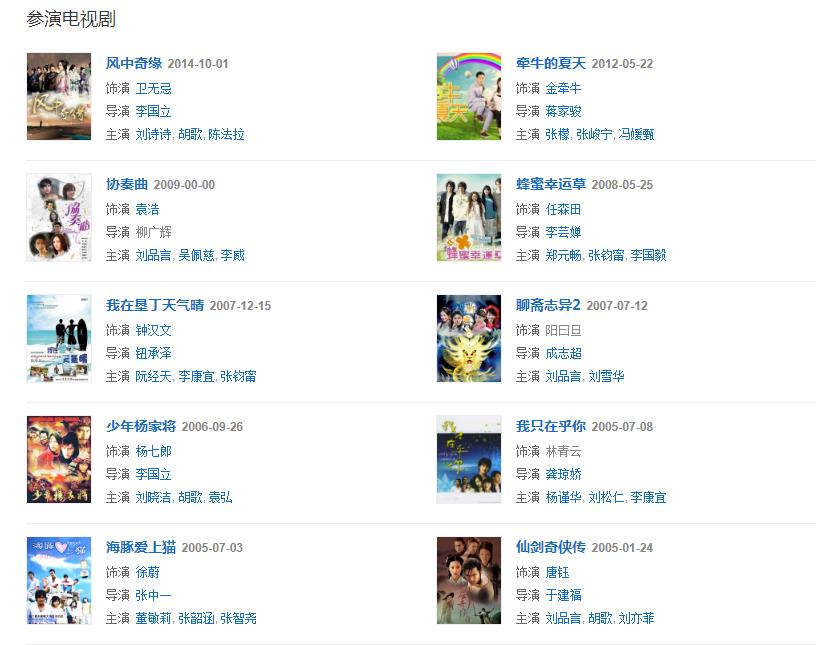Open 我只在乎你 drama details
Viewport: 821px width, 645px height.
point(550,427)
